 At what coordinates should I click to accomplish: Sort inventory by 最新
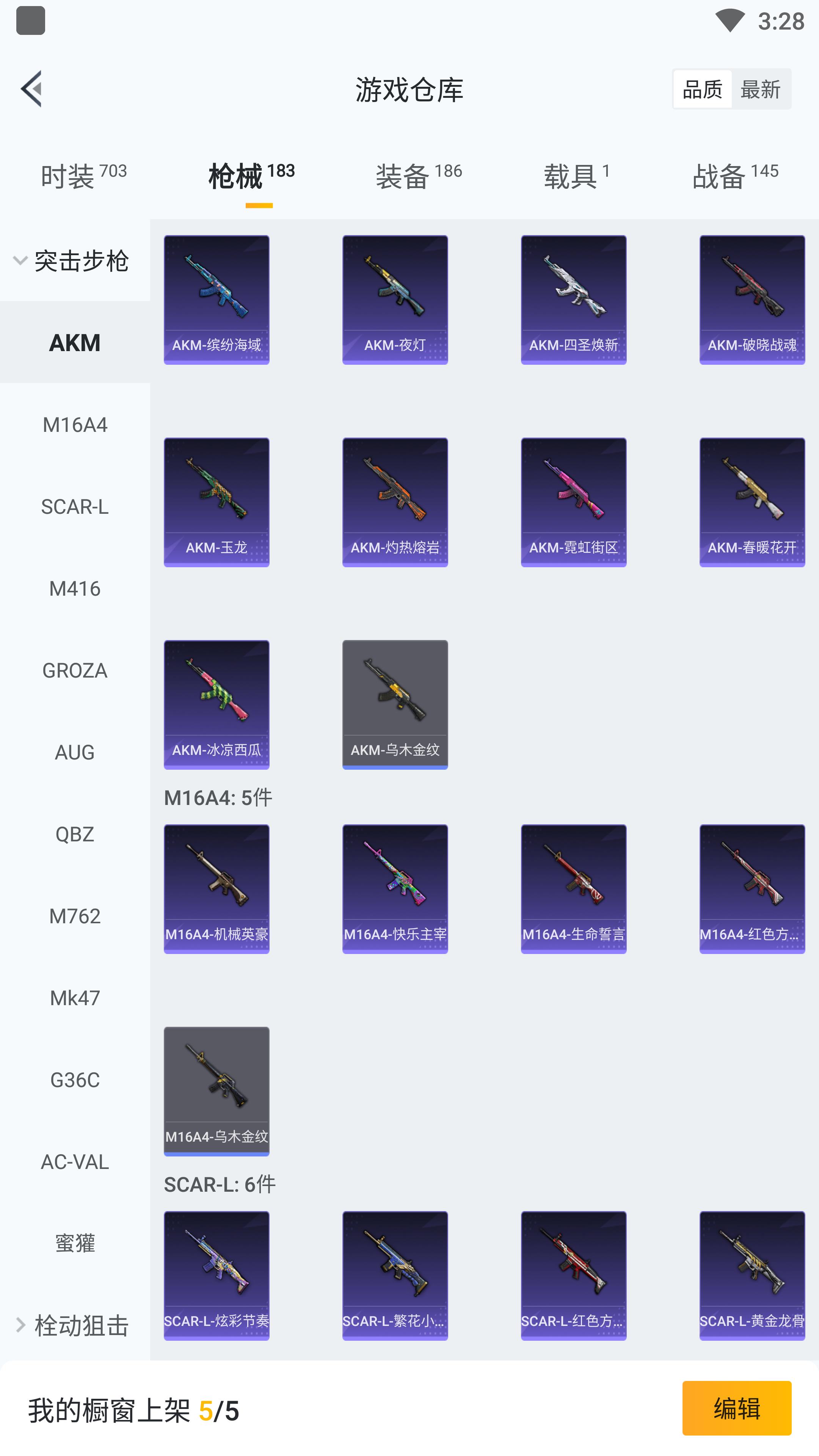coord(760,89)
